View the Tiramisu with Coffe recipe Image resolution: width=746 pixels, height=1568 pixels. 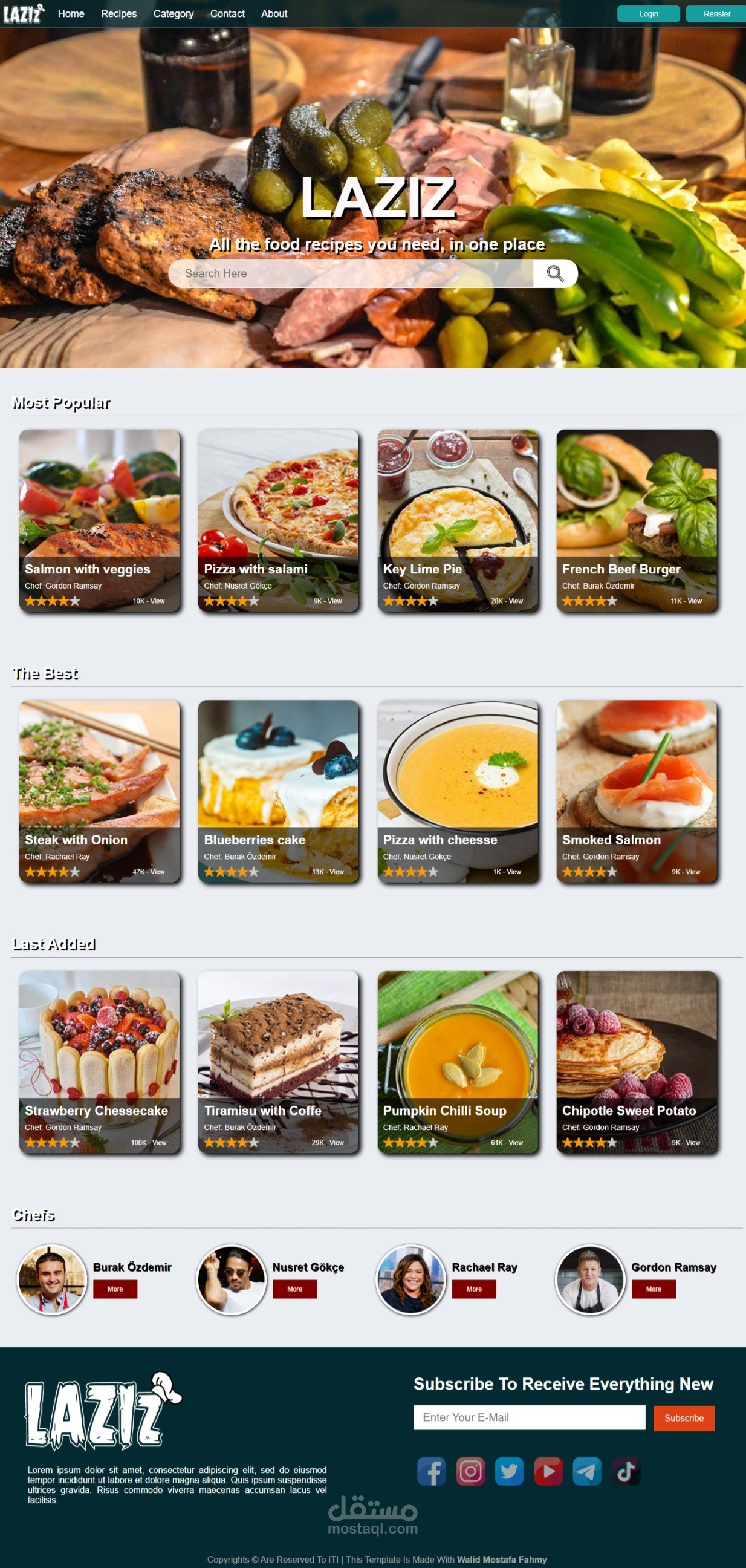[278, 1062]
